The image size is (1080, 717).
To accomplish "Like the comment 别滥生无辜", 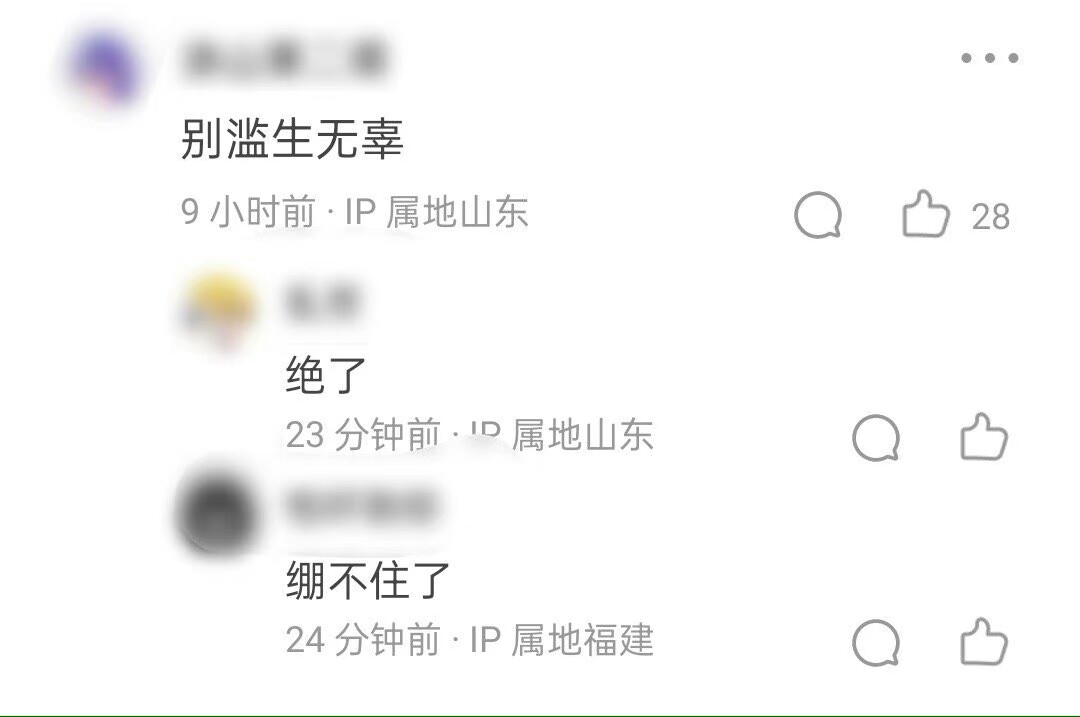I will click(925, 215).
